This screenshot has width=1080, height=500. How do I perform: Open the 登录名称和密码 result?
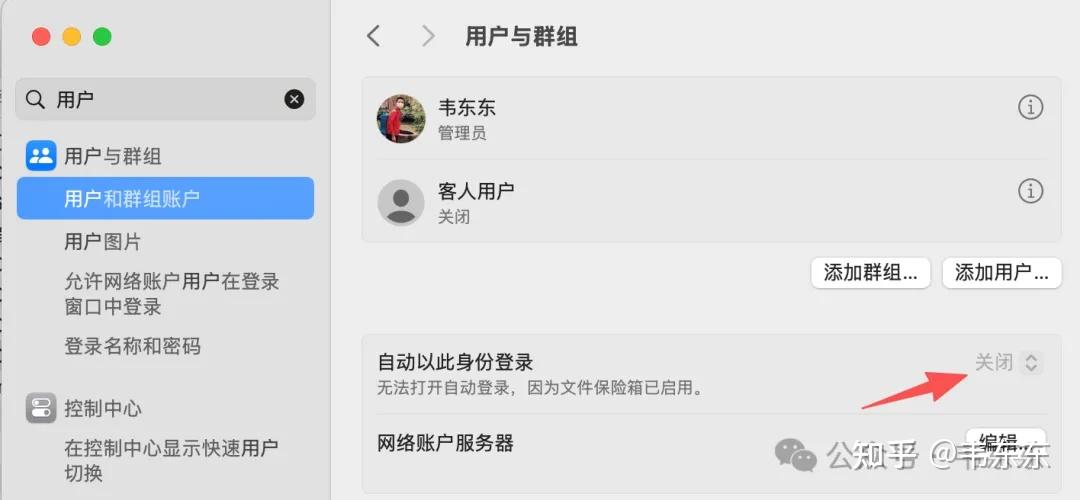point(132,346)
